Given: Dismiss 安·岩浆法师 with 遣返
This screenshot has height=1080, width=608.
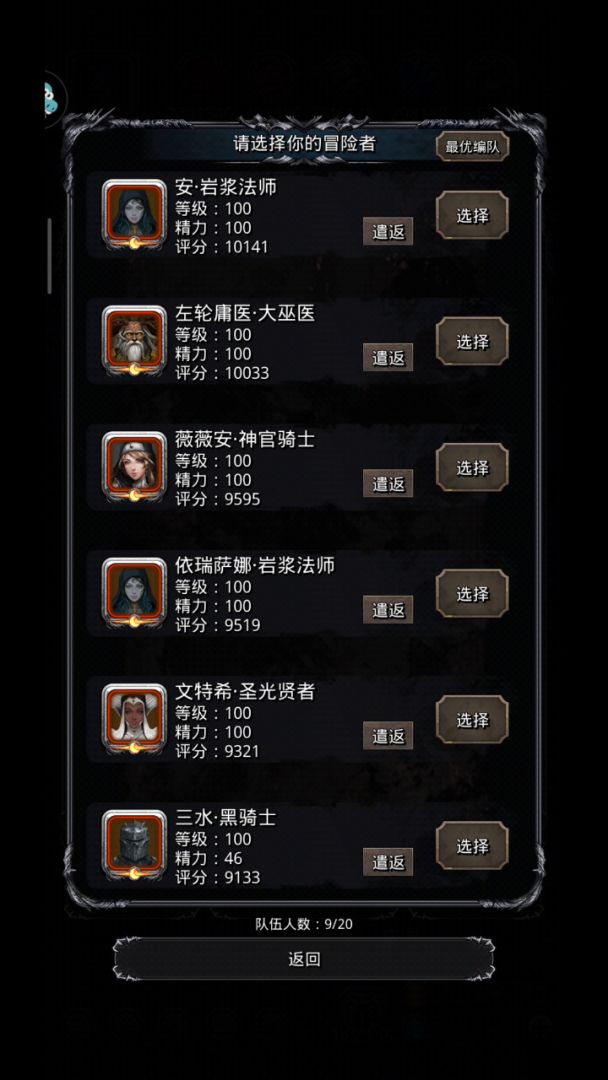Looking at the screenshot, I should point(388,231).
